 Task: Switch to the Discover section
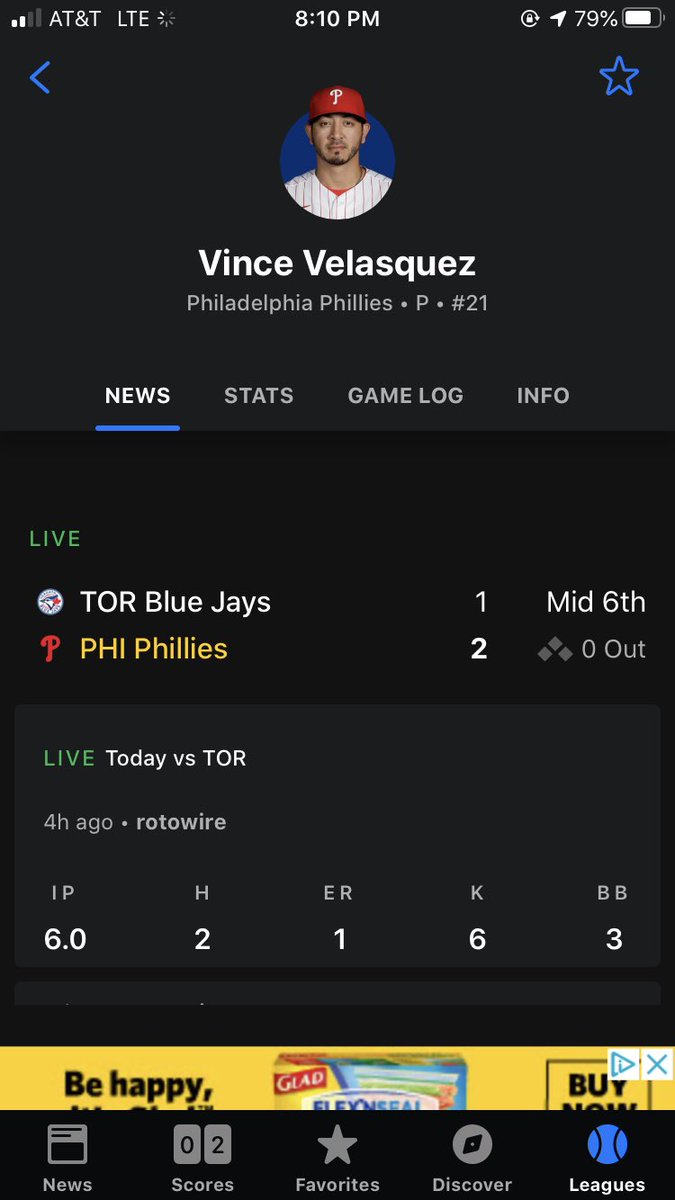pyautogui.click(x=472, y=1157)
